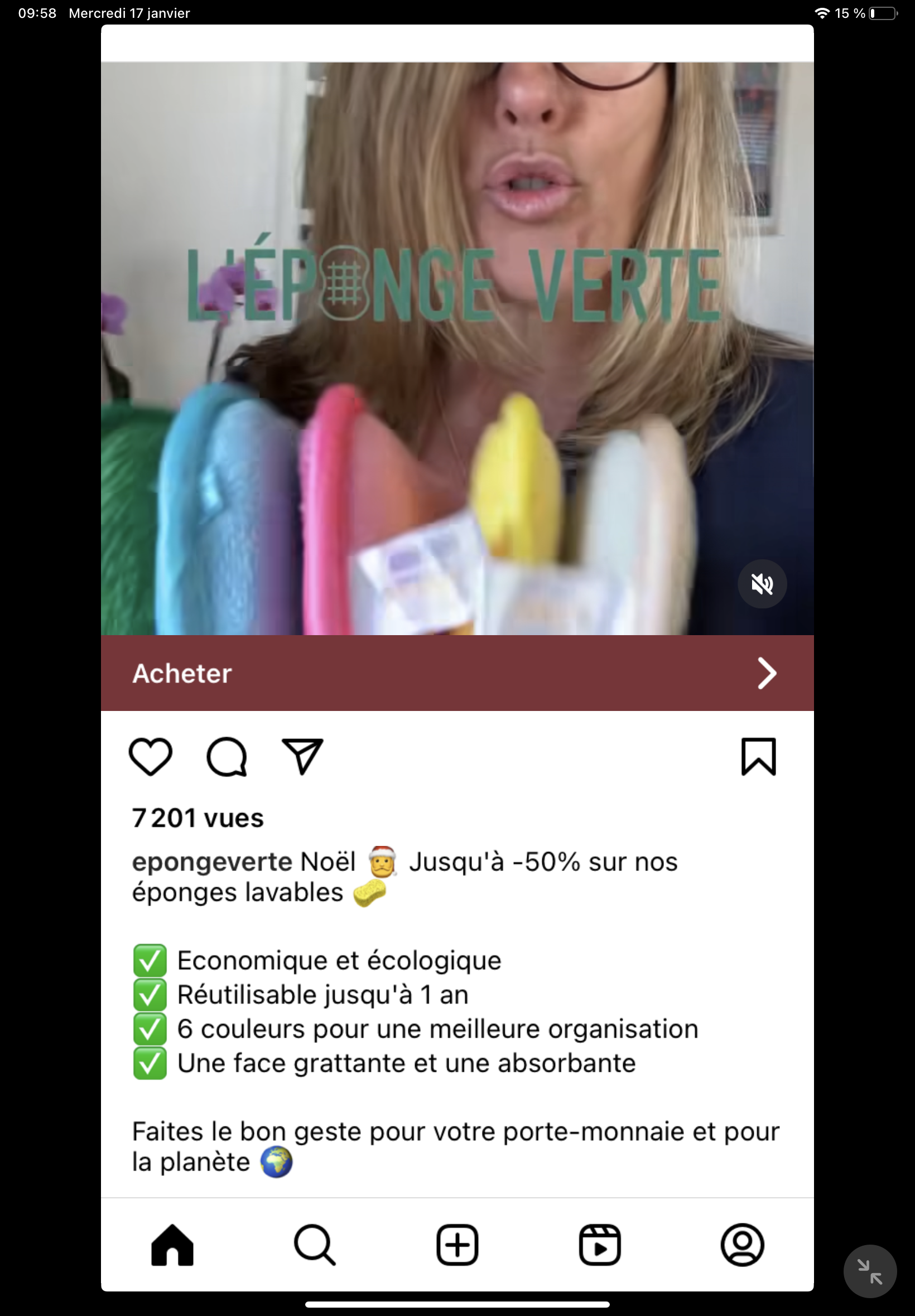915x1316 pixels.
Task: Tap the Acheter banner to buy
Action: pyautogui.click(x=457, y=673)
